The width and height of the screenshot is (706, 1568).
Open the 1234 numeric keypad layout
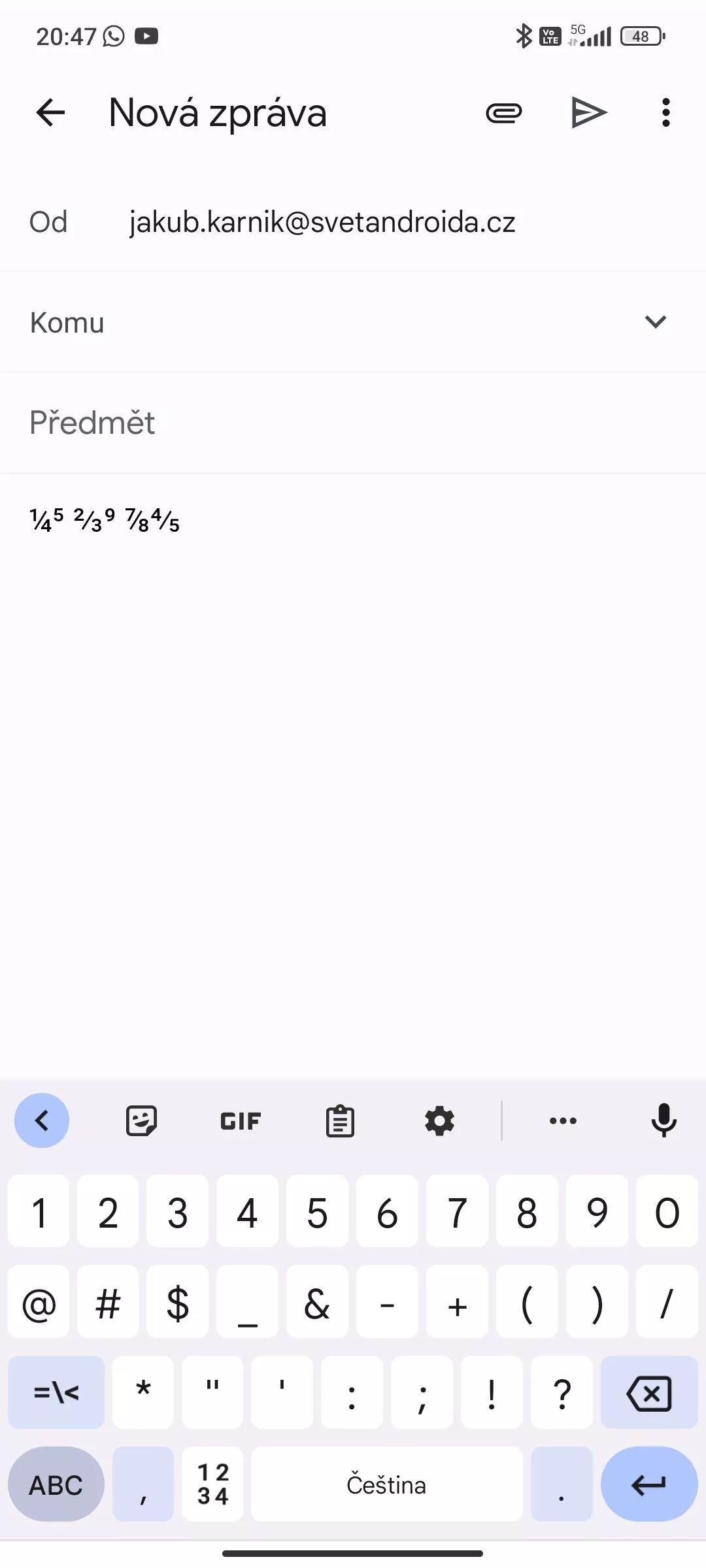click(212, 1484)
